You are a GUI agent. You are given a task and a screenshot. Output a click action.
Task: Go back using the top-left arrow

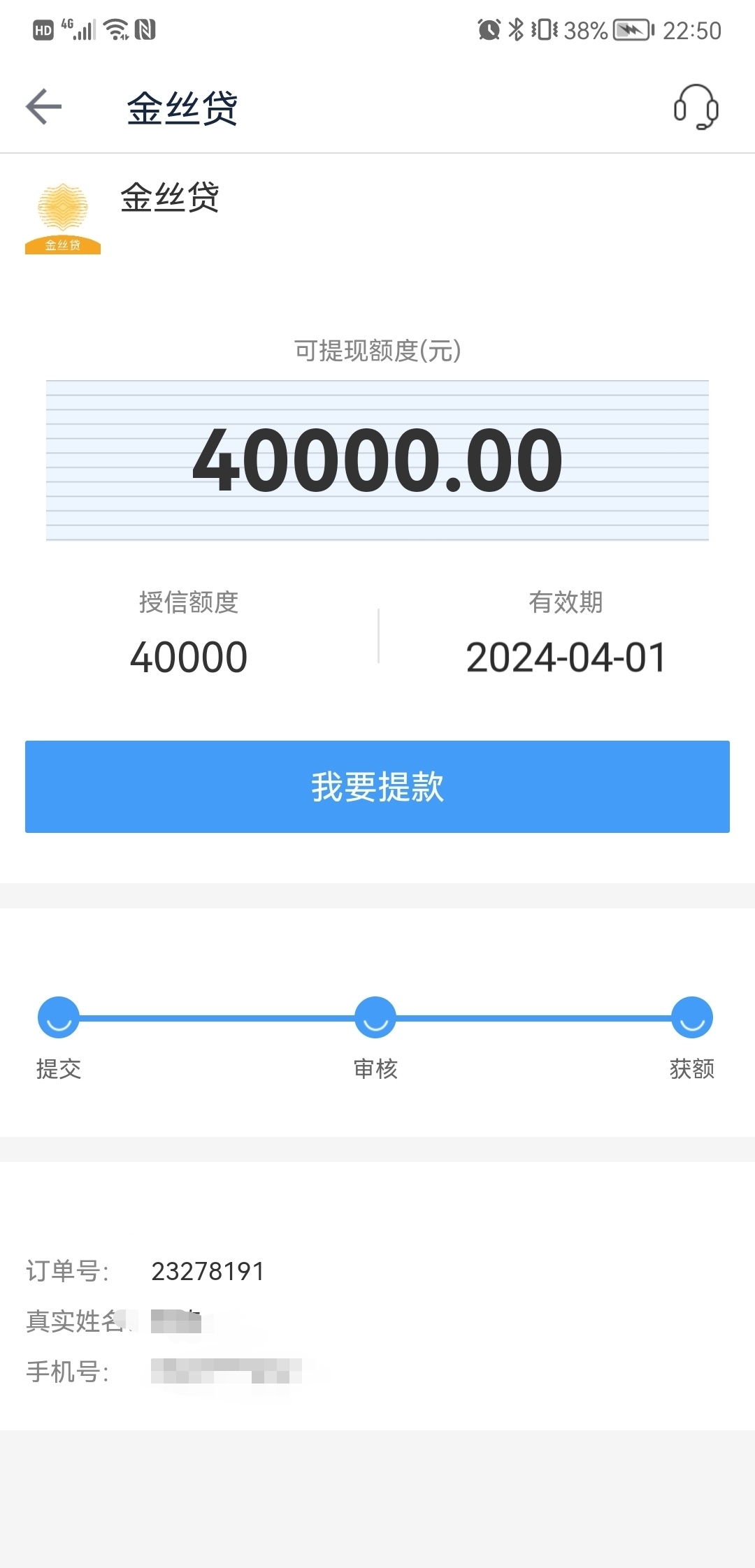coord(43,107)
